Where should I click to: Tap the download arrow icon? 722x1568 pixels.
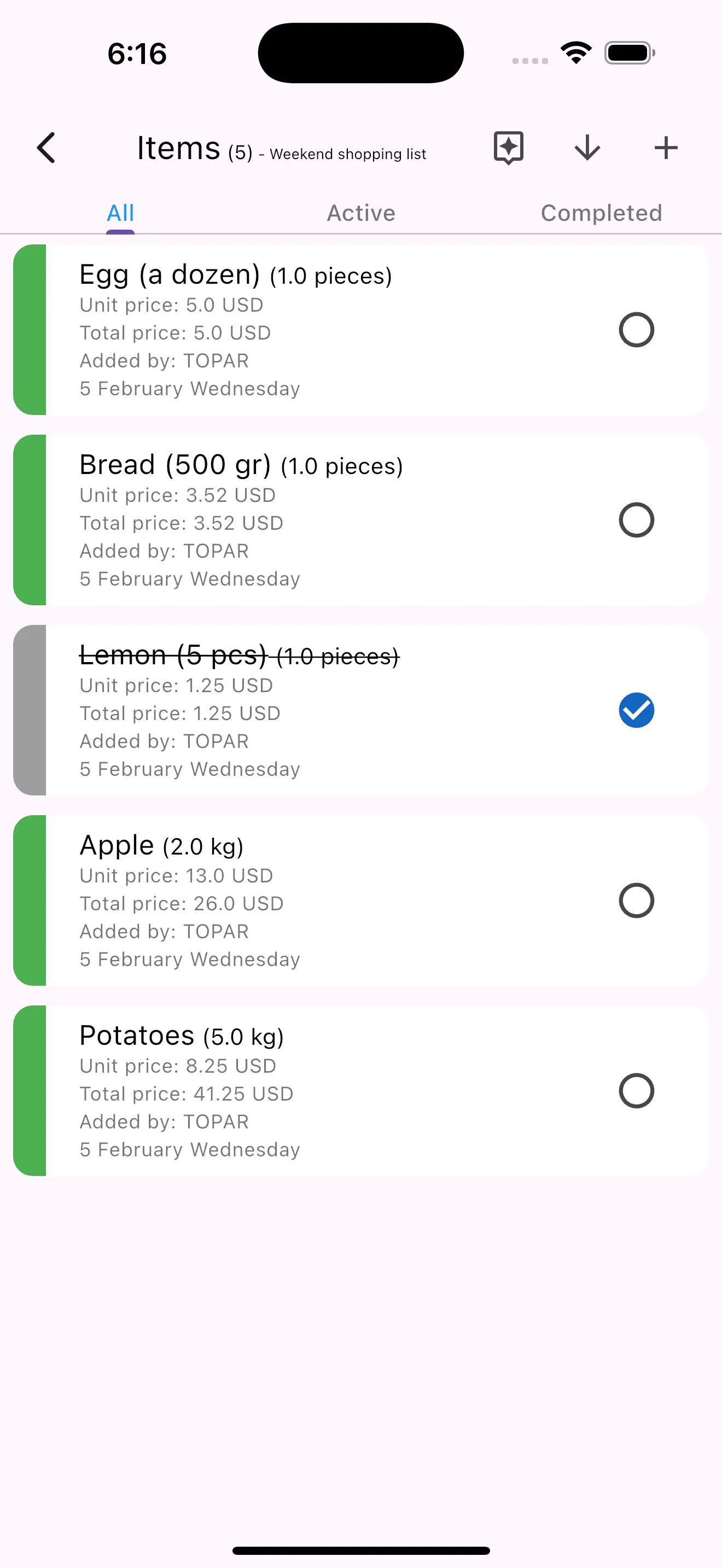[586, 147]
